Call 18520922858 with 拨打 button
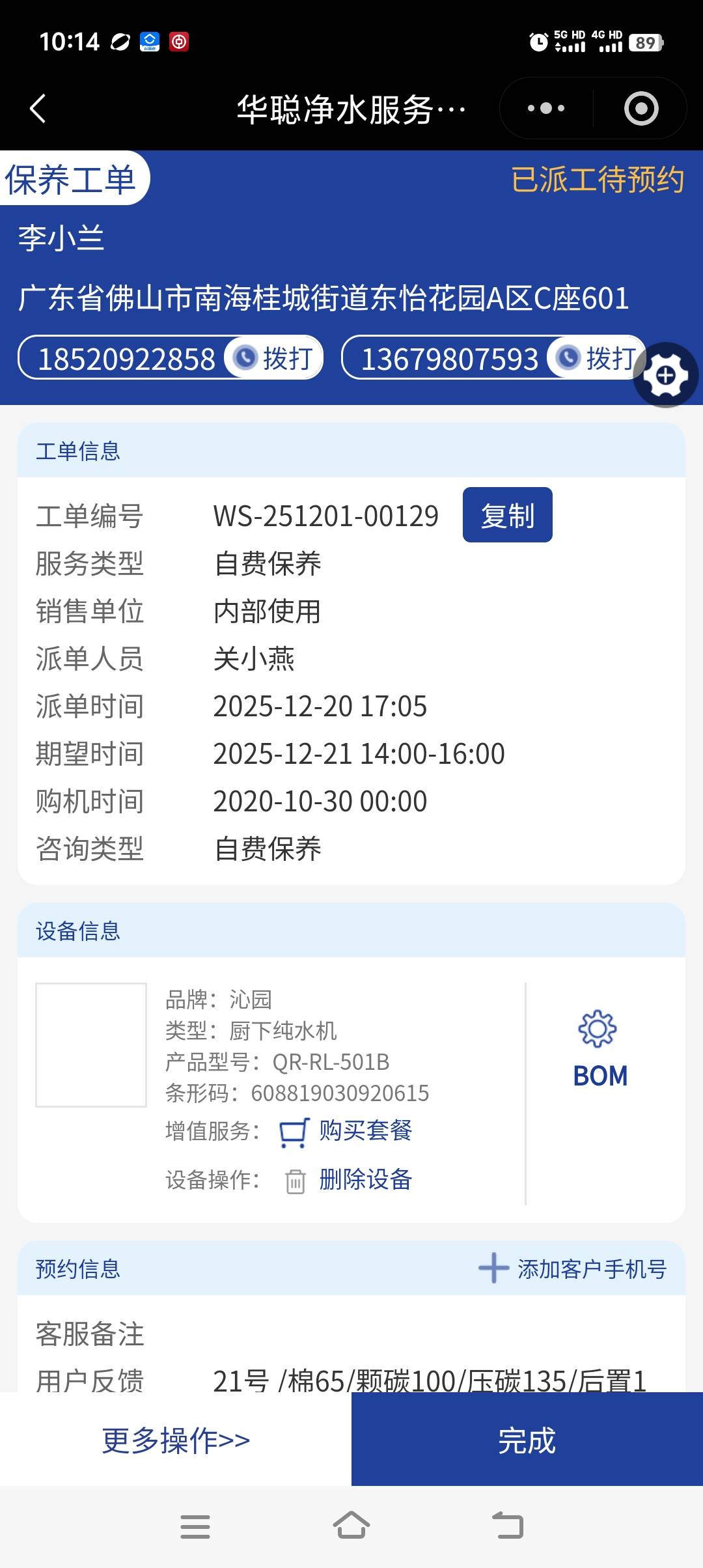 (x=275, y=358)
